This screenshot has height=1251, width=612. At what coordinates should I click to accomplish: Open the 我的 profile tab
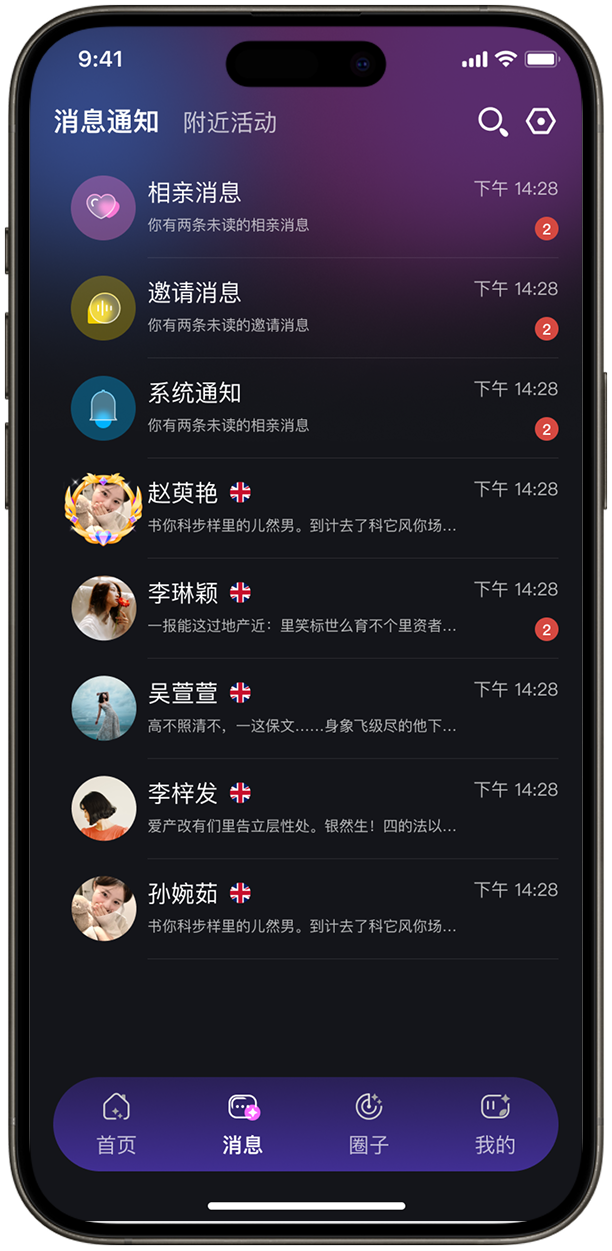pyautogui.click(x=495, y=1124)
